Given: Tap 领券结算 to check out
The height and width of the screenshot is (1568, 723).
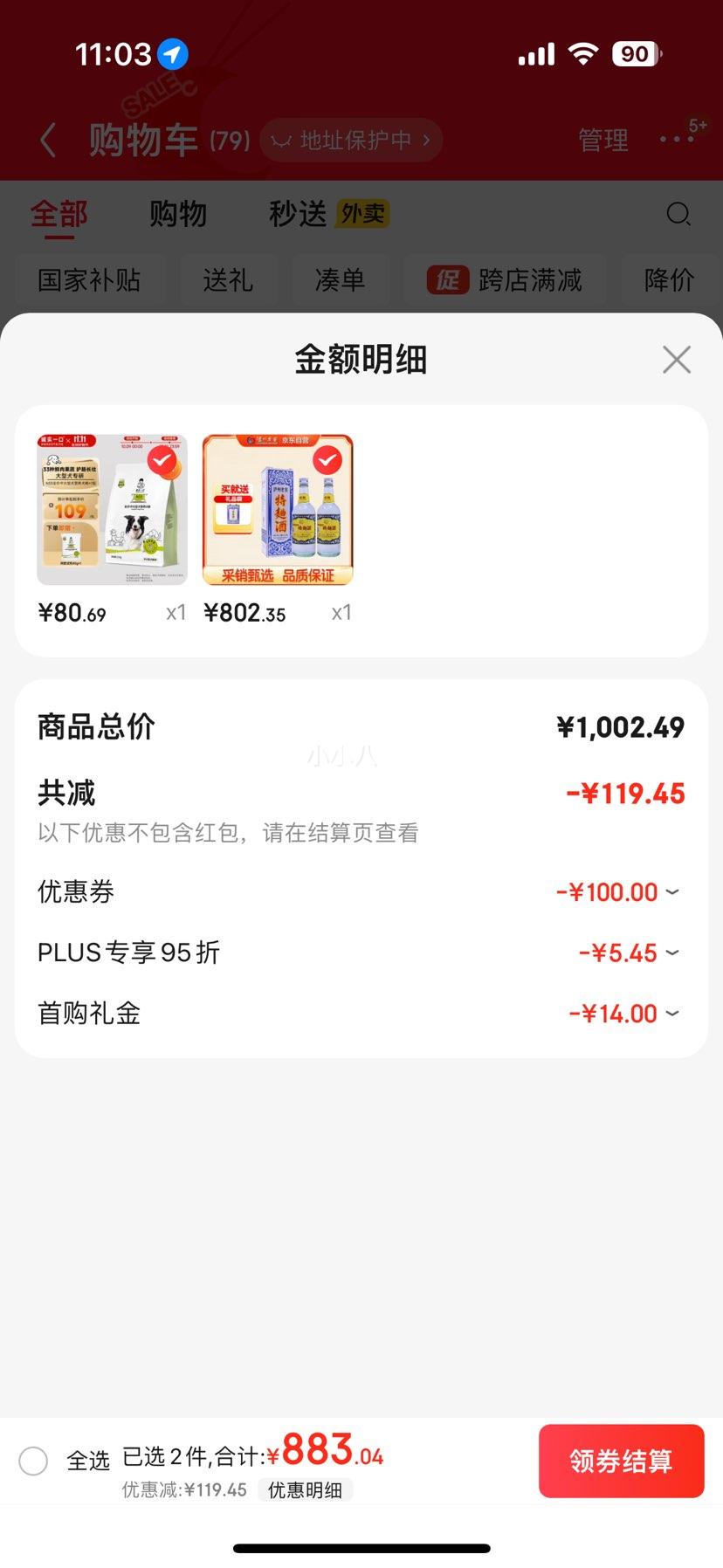Looking at the screenshot, I should pos(621,1461).
